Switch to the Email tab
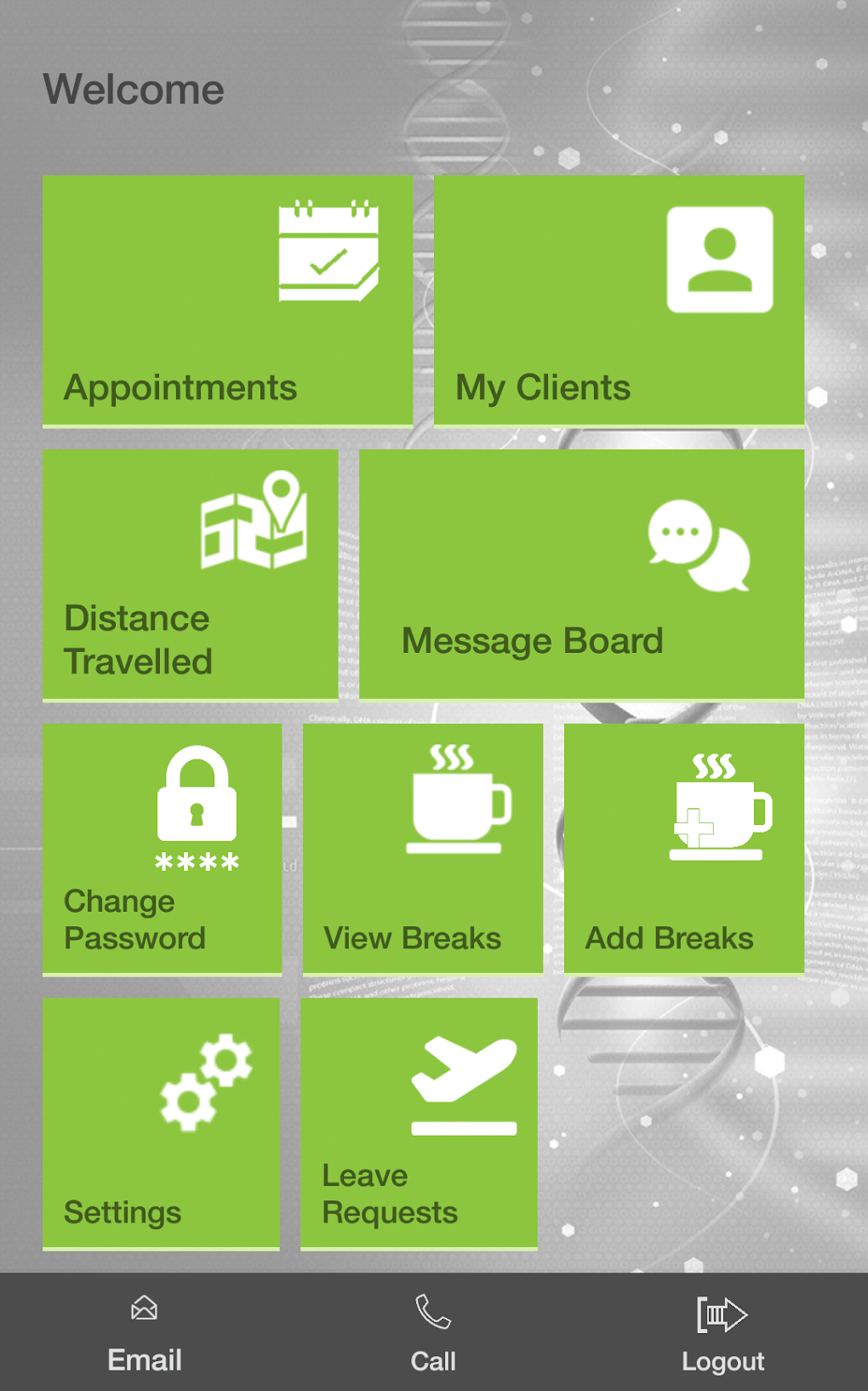 pos(144,1332)
